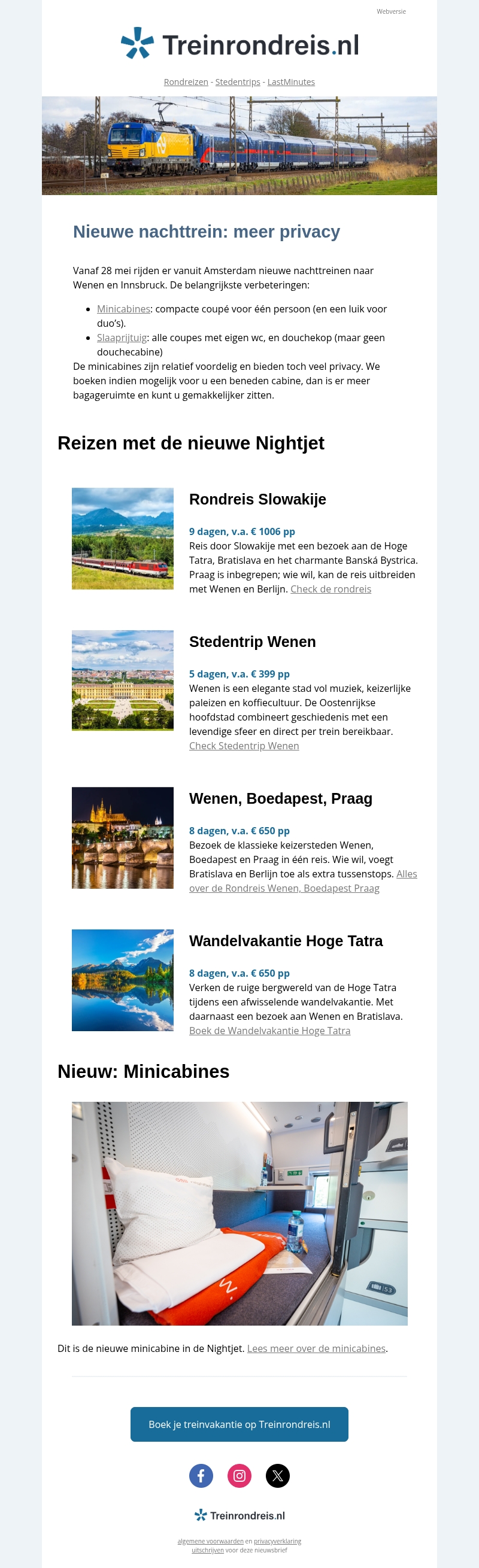View the algemene voorwaarden

[210, 1541]
